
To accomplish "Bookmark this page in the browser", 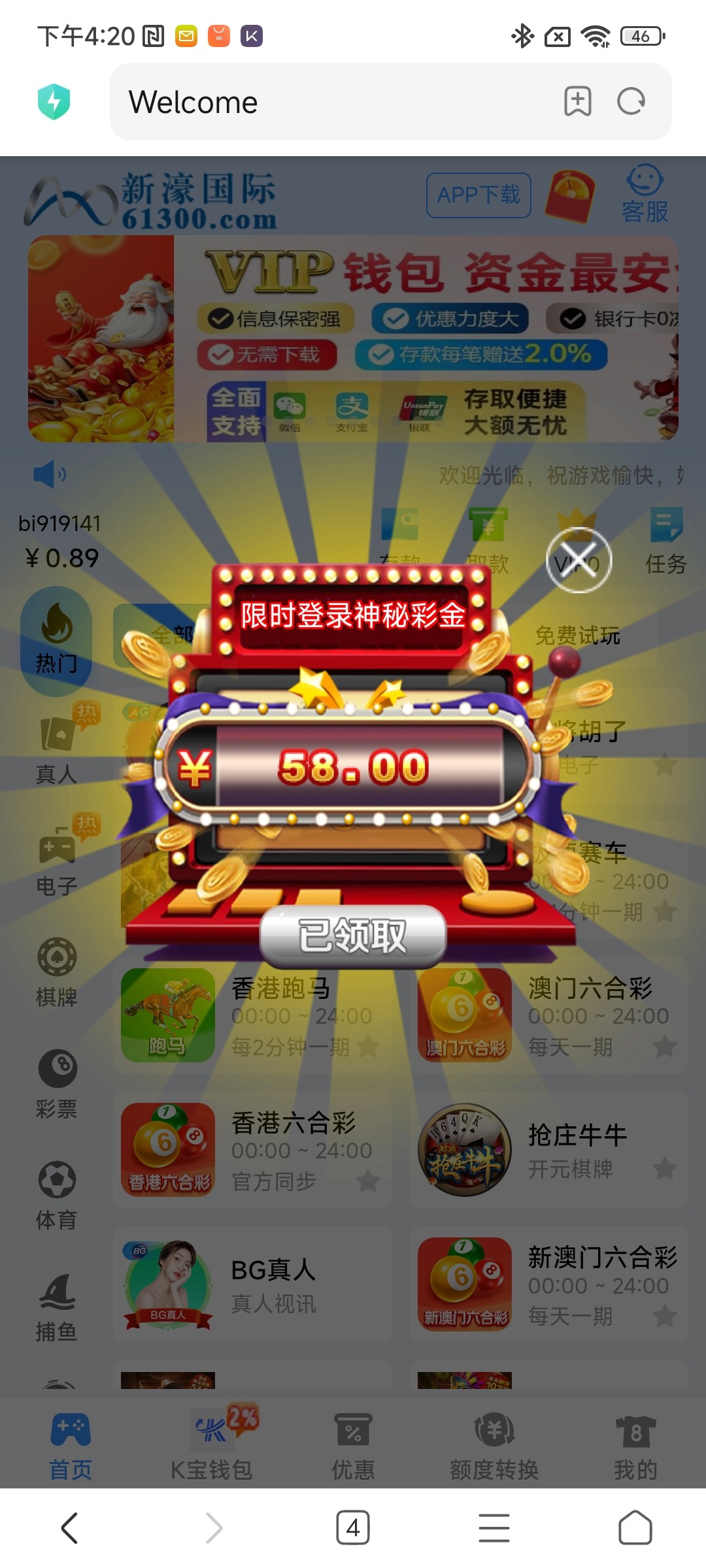I will tap(577, 102).
